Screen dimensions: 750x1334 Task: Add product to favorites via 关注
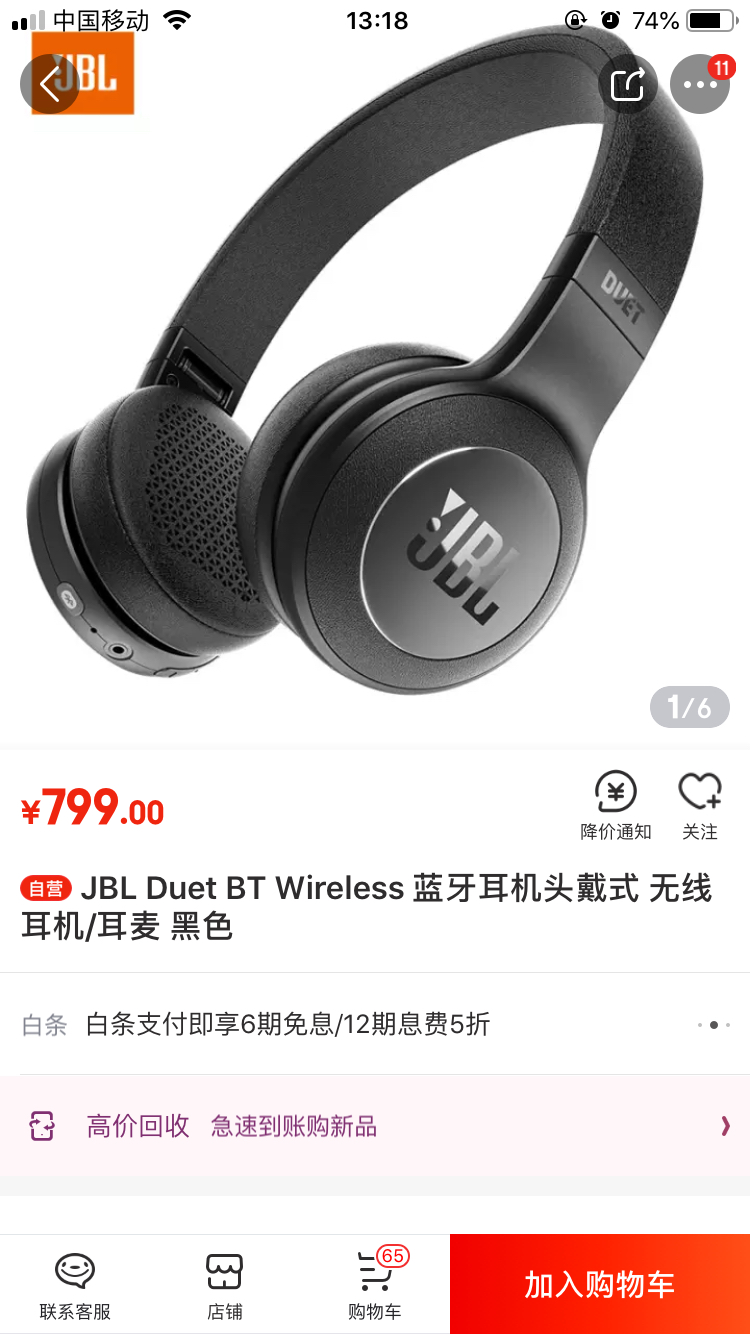pyautogui.click(x=700, y=805)
